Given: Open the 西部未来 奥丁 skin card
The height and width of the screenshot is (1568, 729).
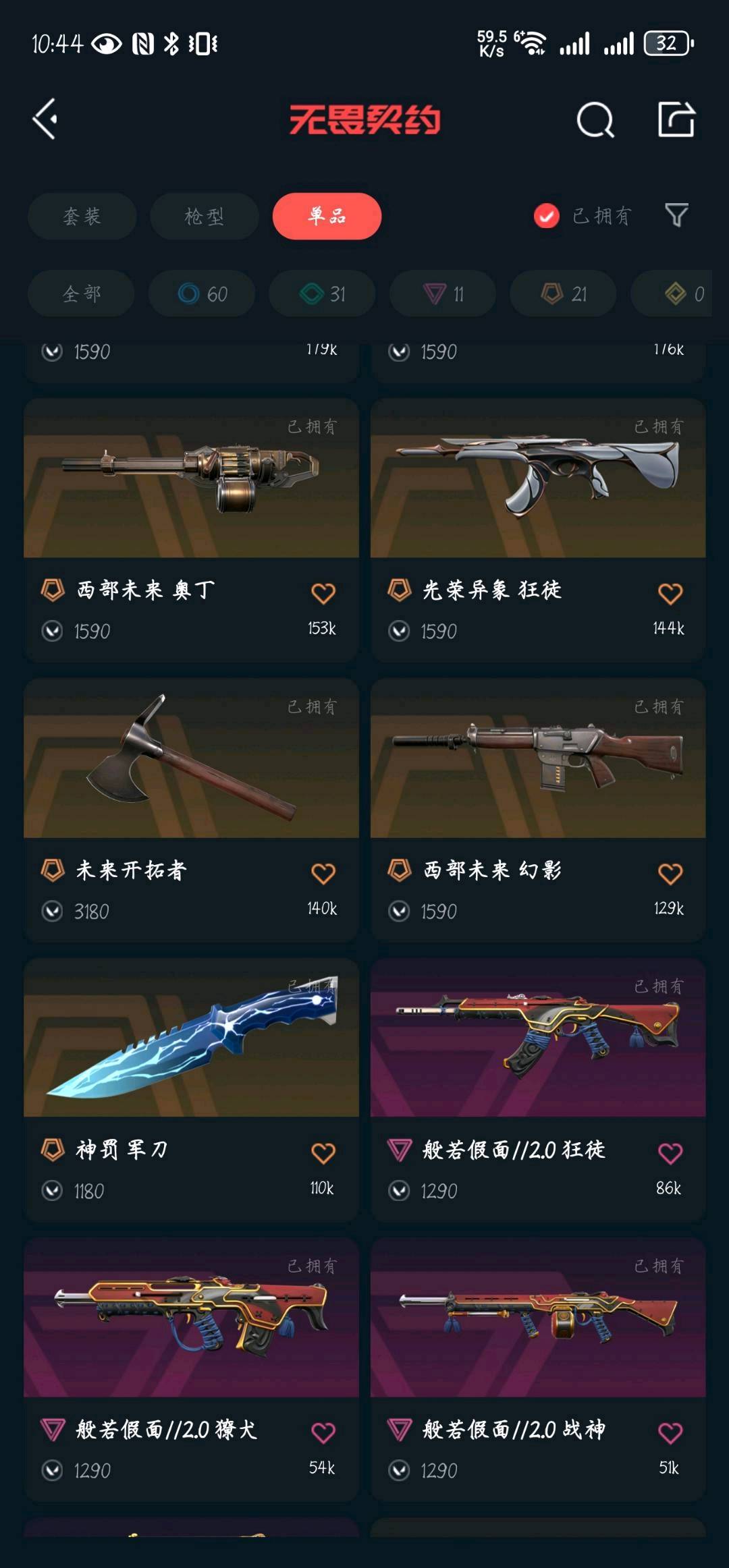Looking at the screenshot, I should point(191,530).
